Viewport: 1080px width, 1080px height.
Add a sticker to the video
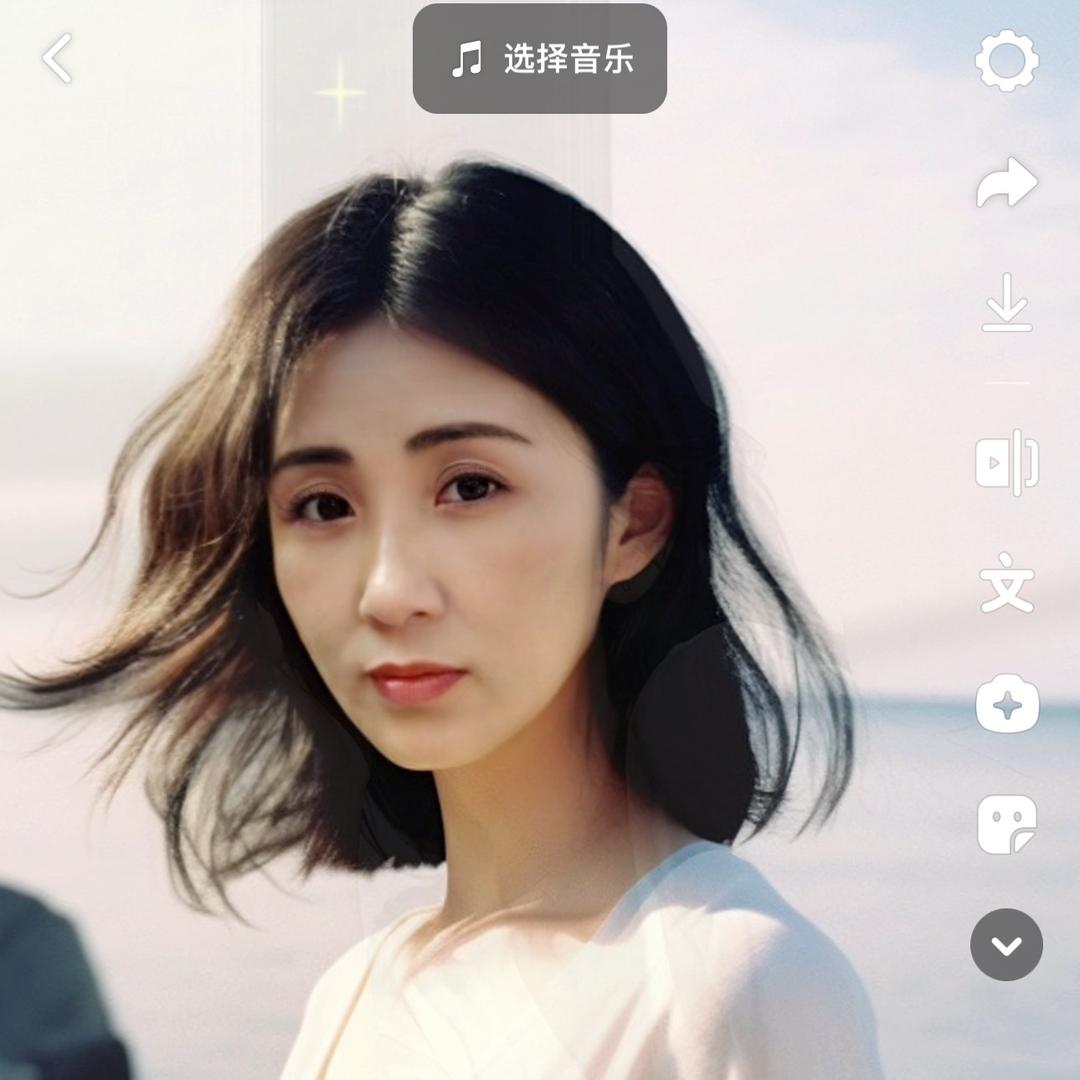pos(1006,825)
